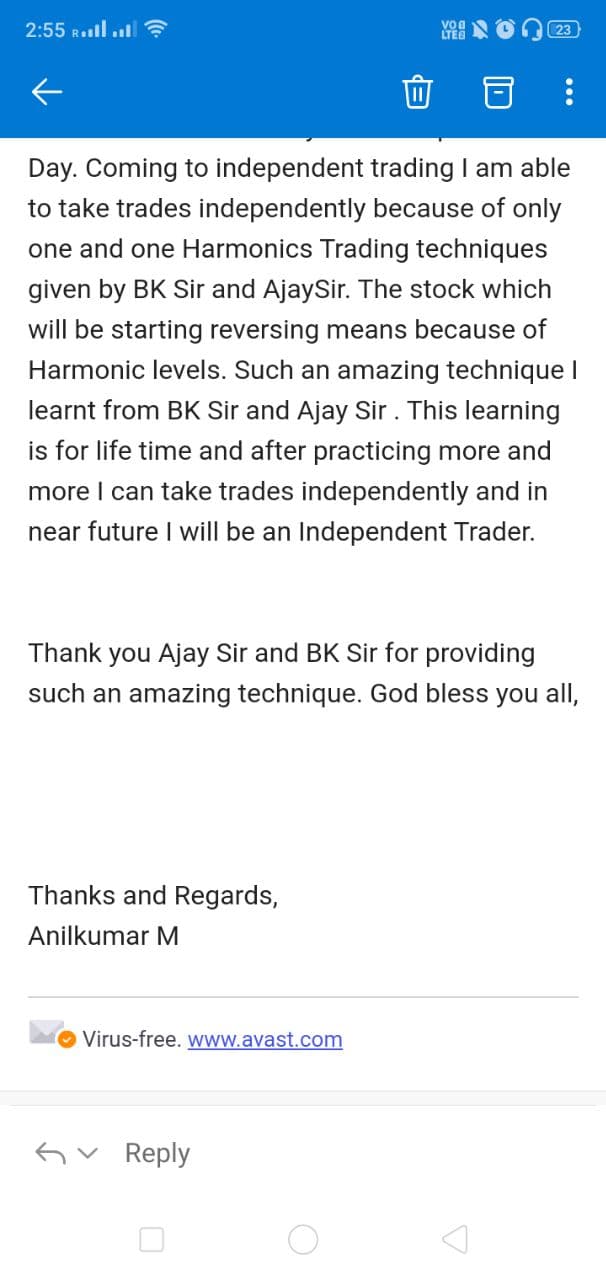
Task: Go back using the top-left arrow
Action: 47,93
